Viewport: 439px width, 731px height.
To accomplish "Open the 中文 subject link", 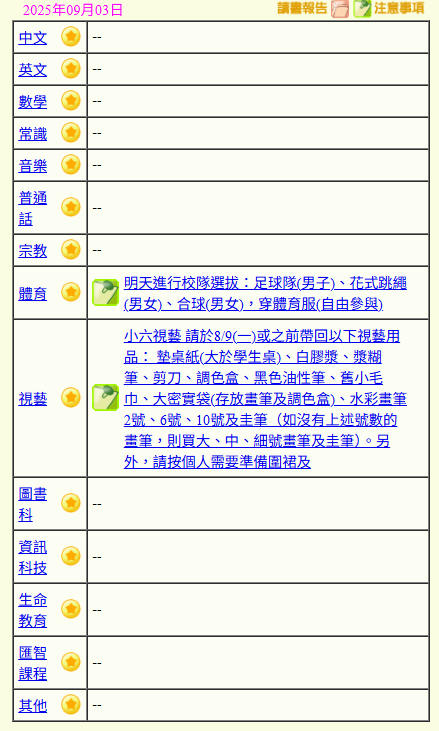I will point(33,38).
